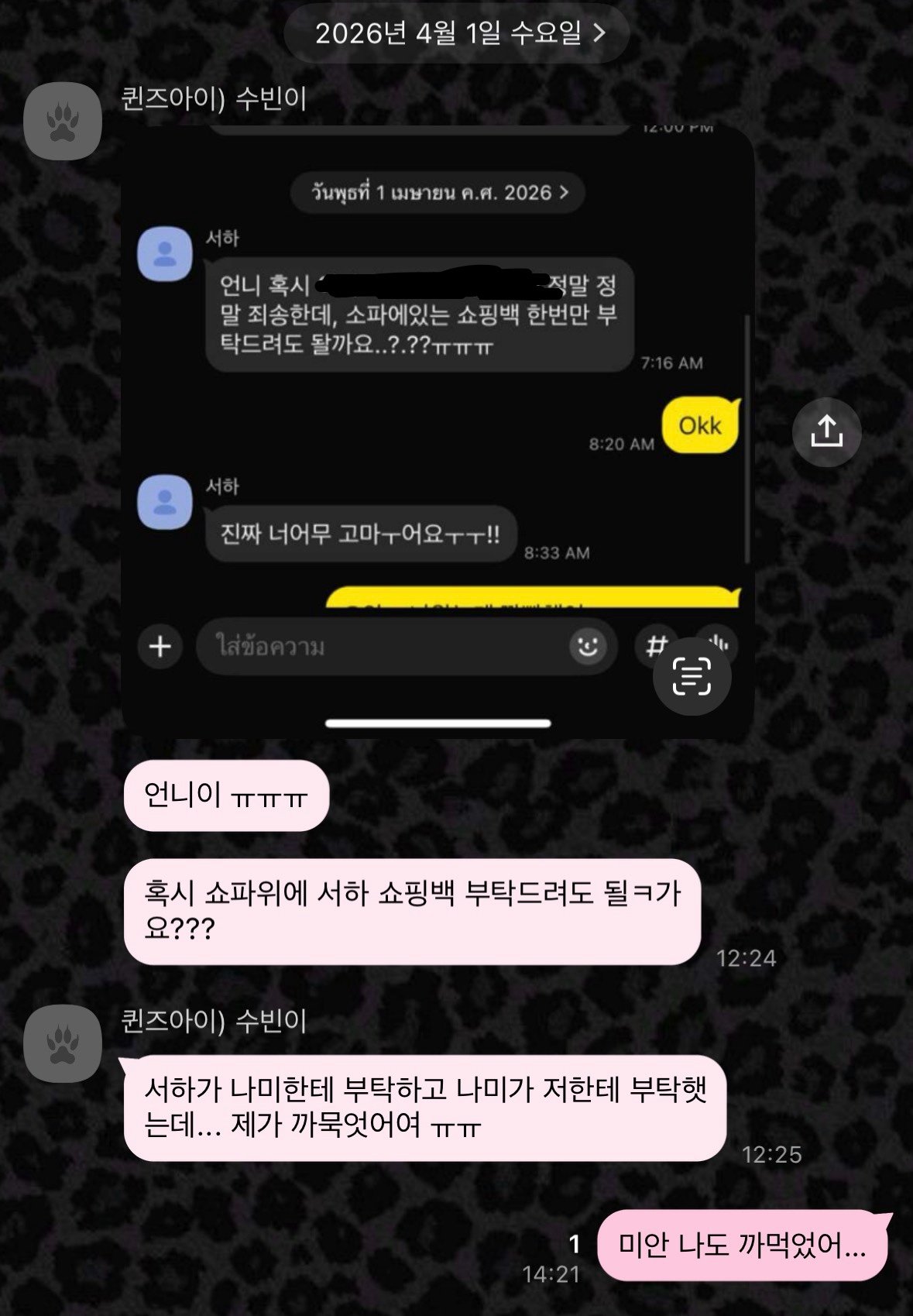
Task: Open 수빈이's avatar beside the 서하가 나미한테 message
Action: click(63, 1043)
